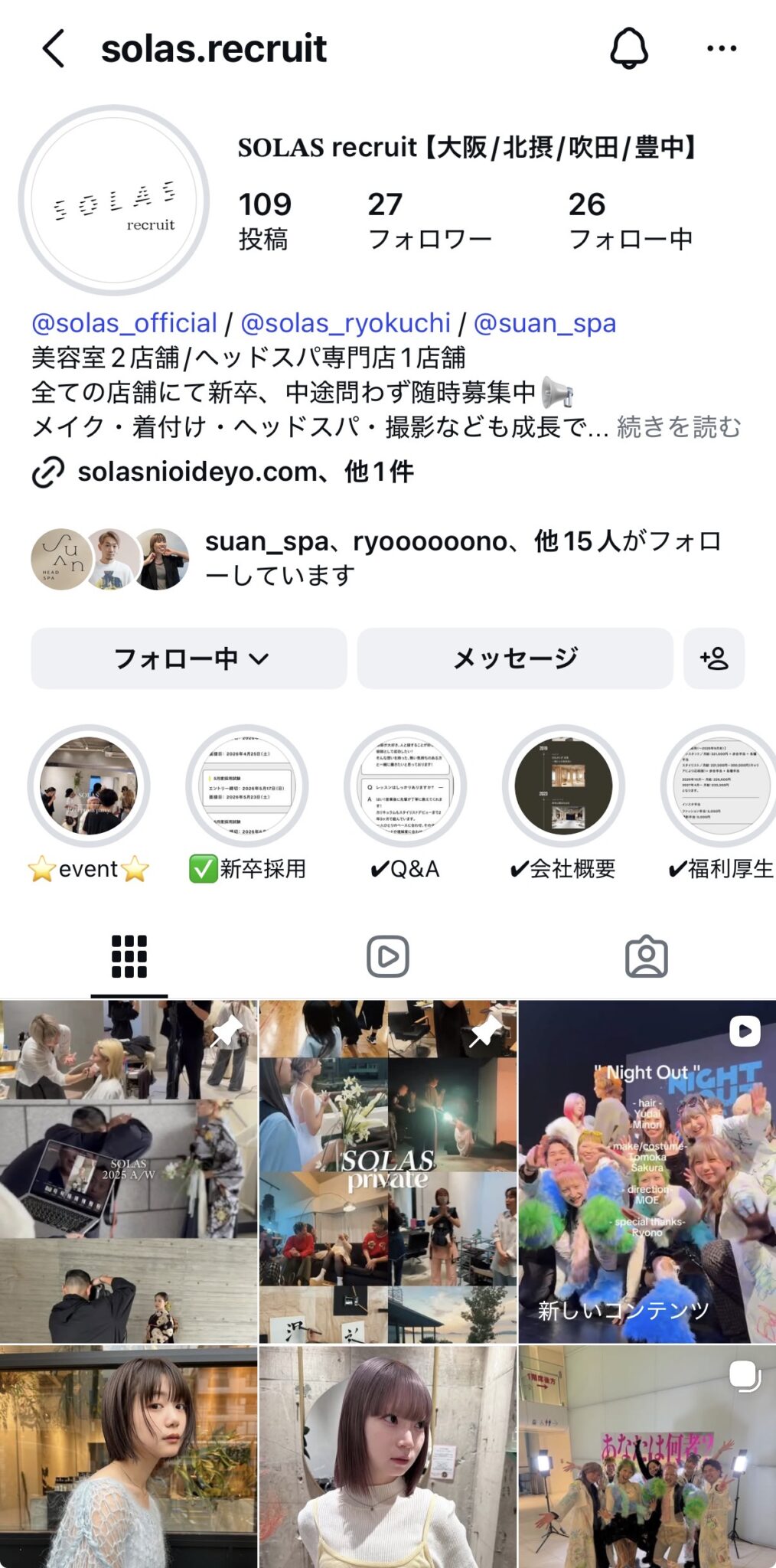Tap the フォロー中 following dropdown button
This screenshot has height=1568, width=776.
[x=189, y=658]
